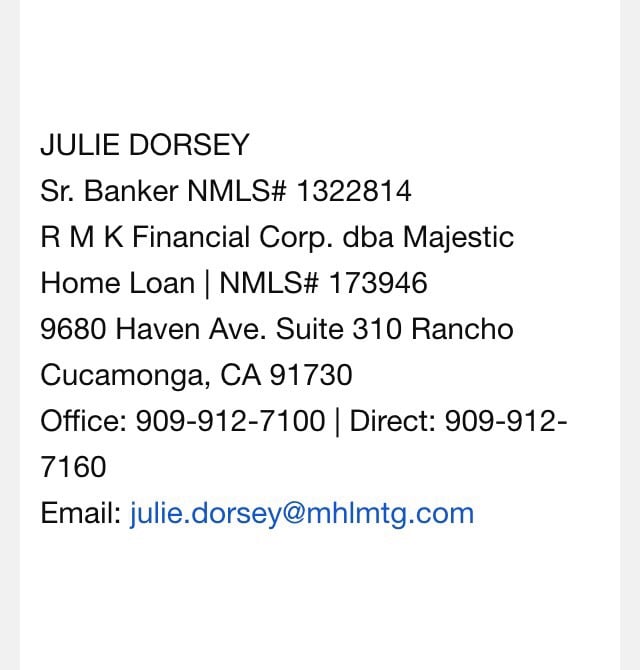The image size is (640, 670).
Task: Open the julie.dorsey@mhlmtg.com email link
Action: [301, 514]
